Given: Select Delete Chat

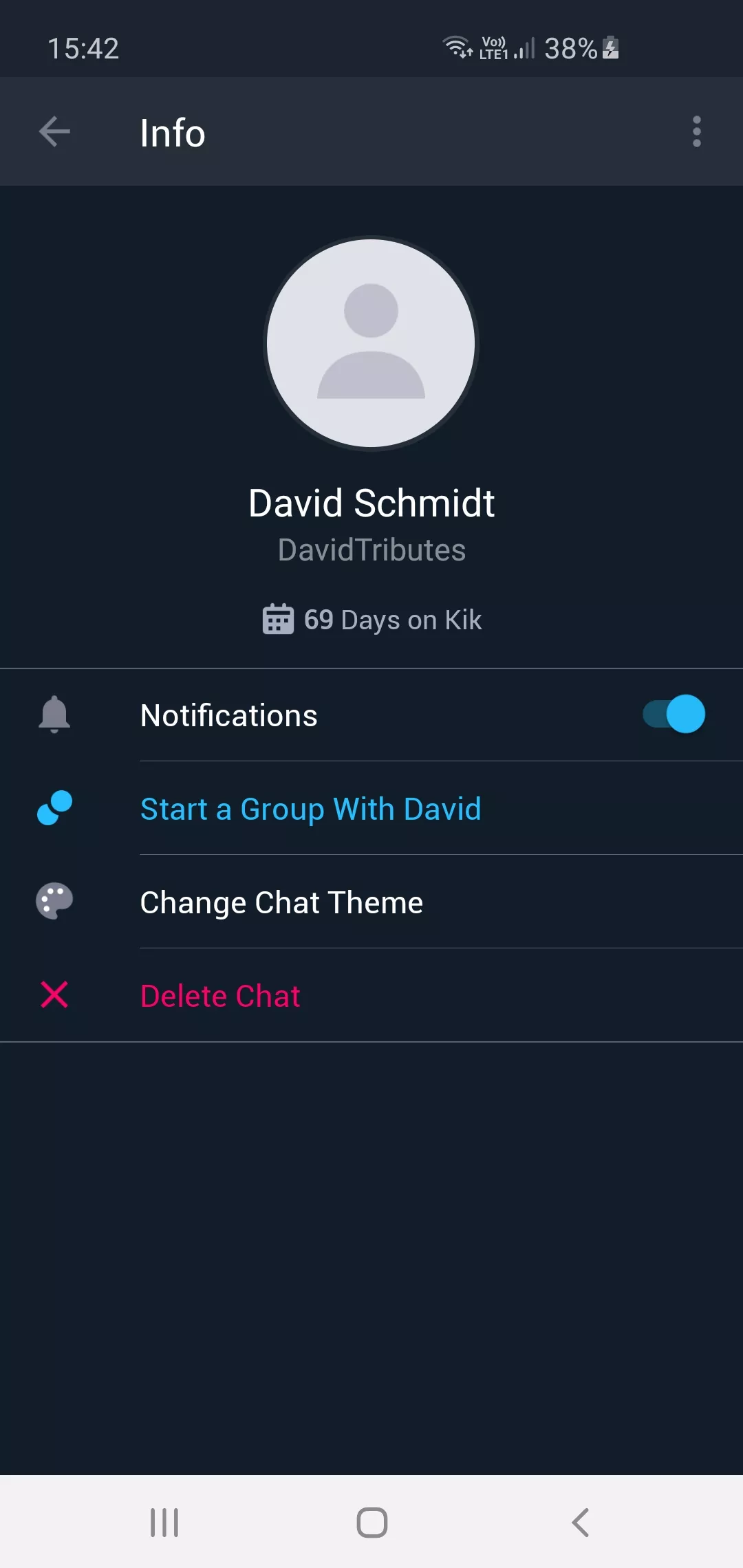Looking at the screenshot, I should pos(220,996).
